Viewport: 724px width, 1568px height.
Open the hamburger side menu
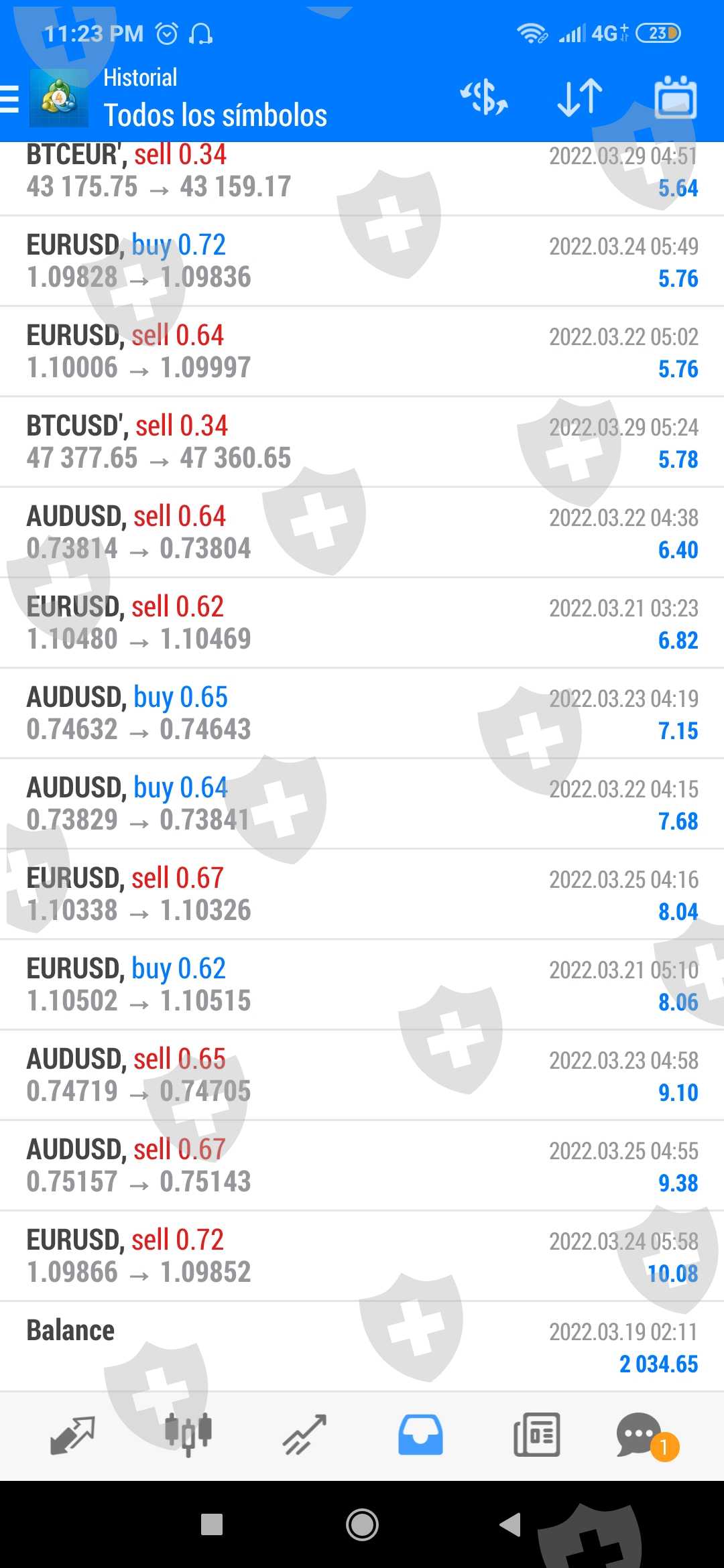[11, 99]
